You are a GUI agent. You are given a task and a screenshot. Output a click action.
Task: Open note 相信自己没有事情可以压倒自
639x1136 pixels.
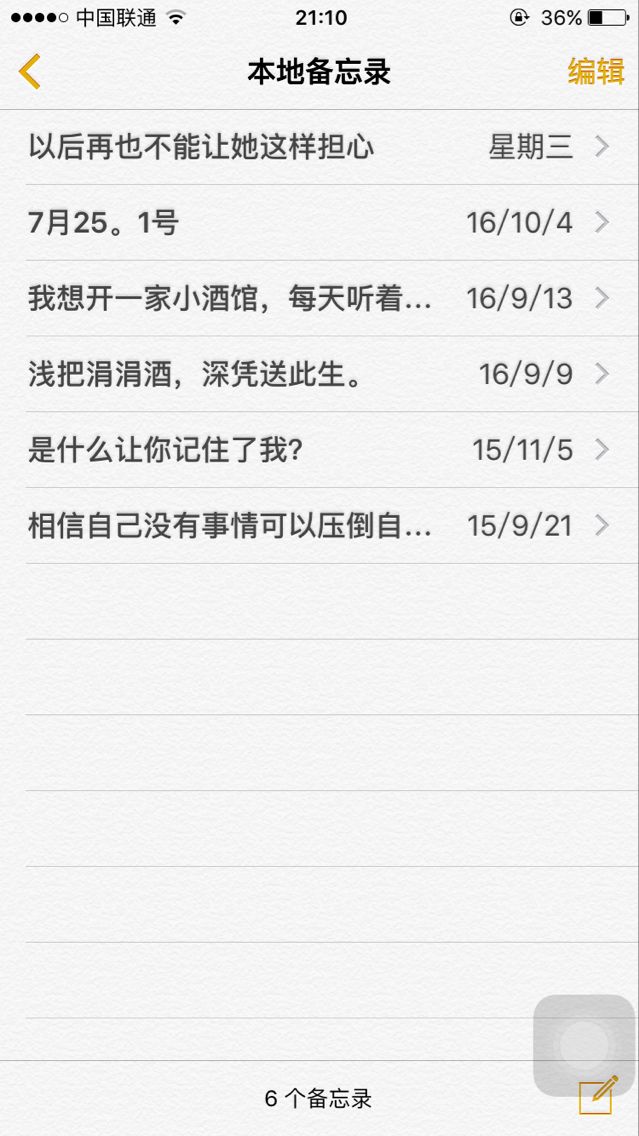coord(320,526)
